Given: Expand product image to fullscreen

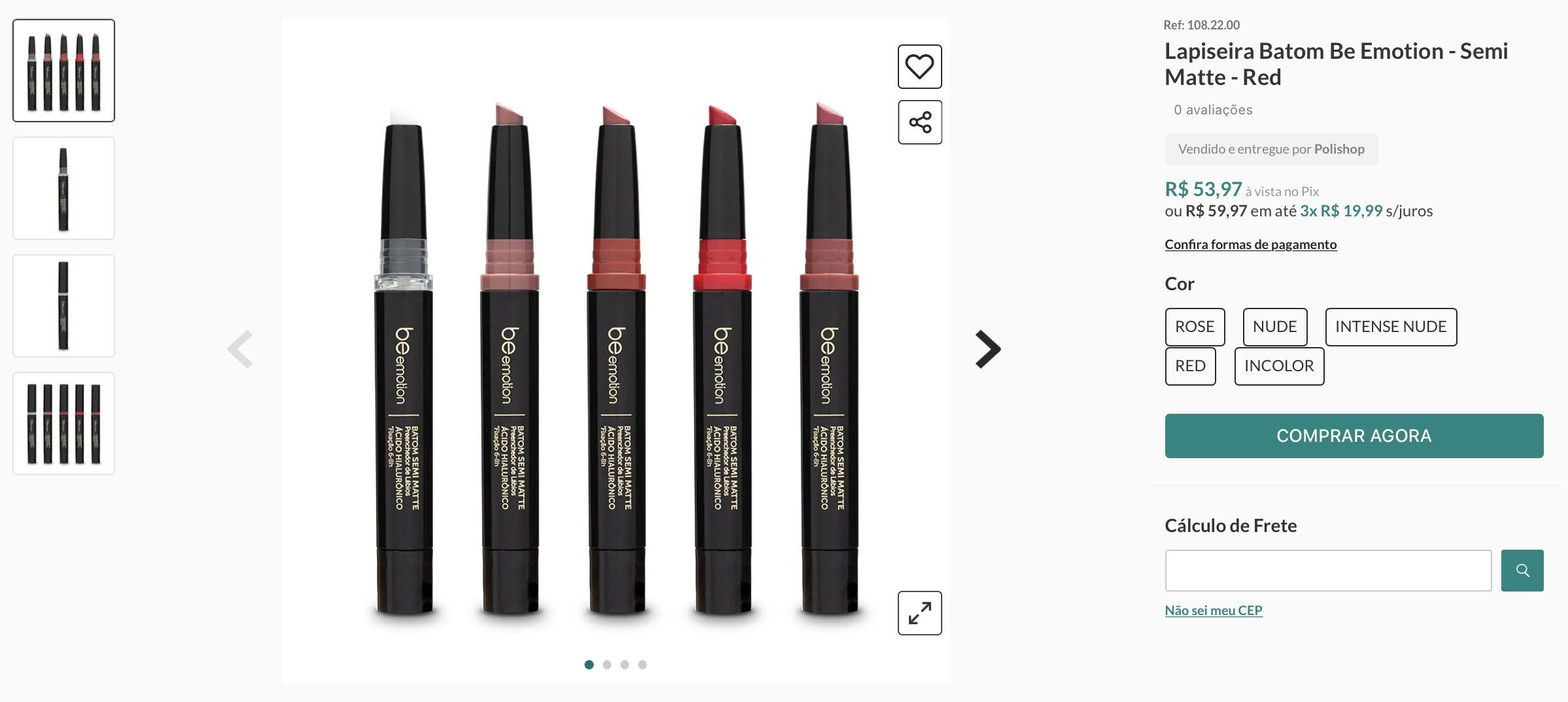Looking at the screenshot, I should 919,613.
